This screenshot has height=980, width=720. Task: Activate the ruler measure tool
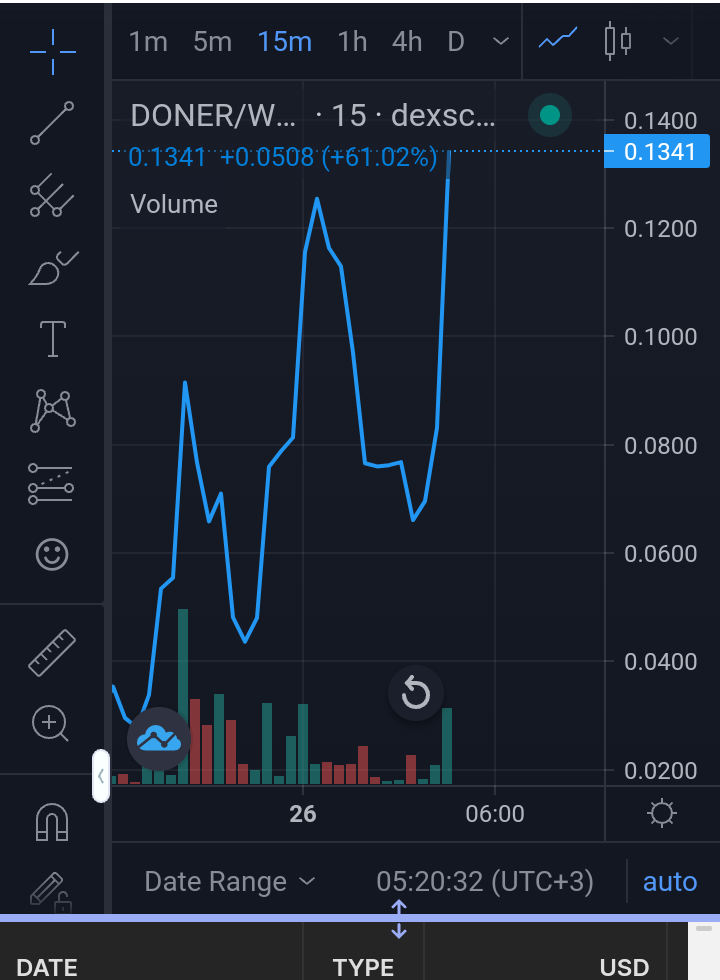click(52, 653)
